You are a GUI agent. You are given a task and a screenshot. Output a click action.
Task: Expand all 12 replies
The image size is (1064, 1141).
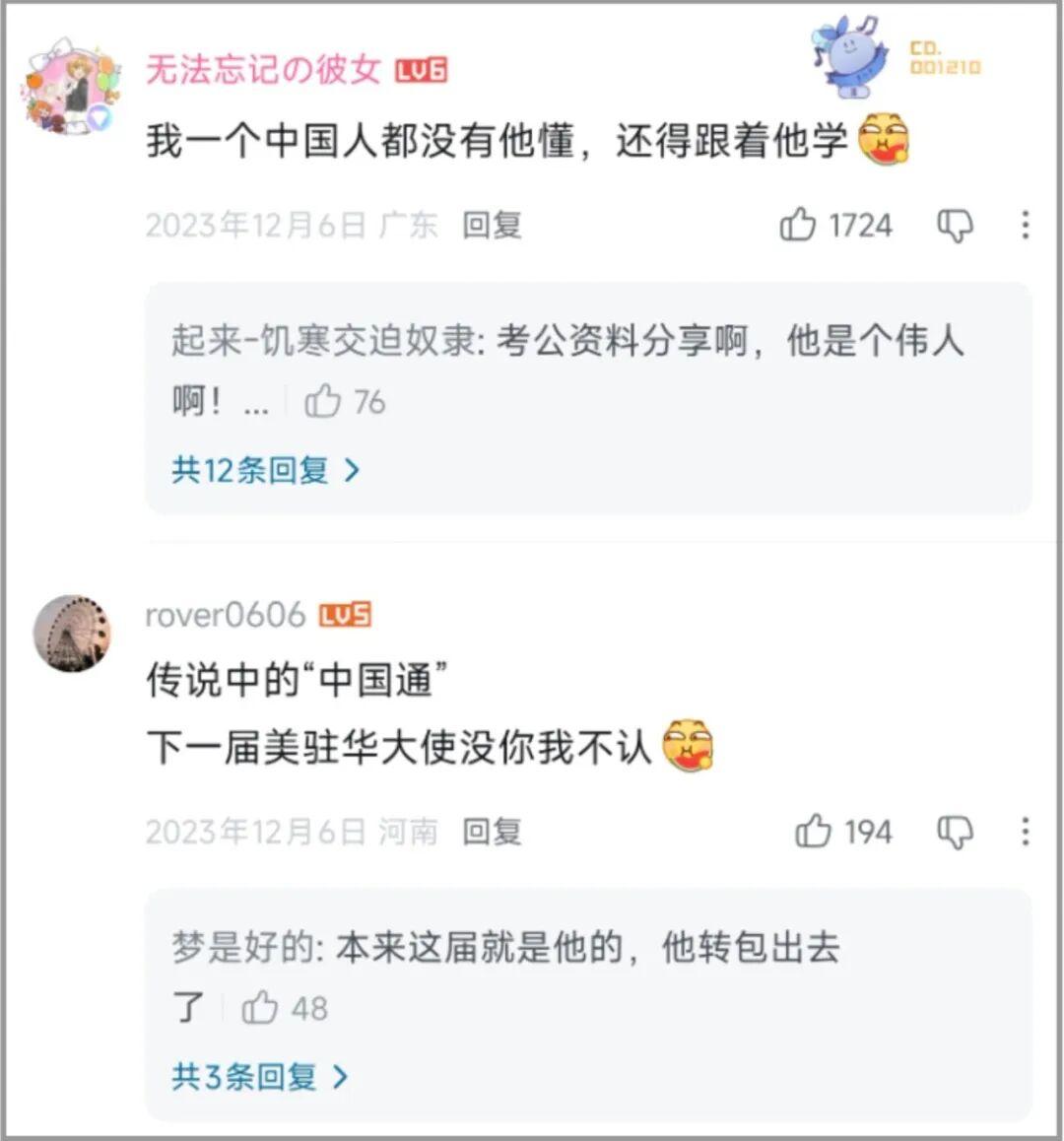[x=266, y=470]
